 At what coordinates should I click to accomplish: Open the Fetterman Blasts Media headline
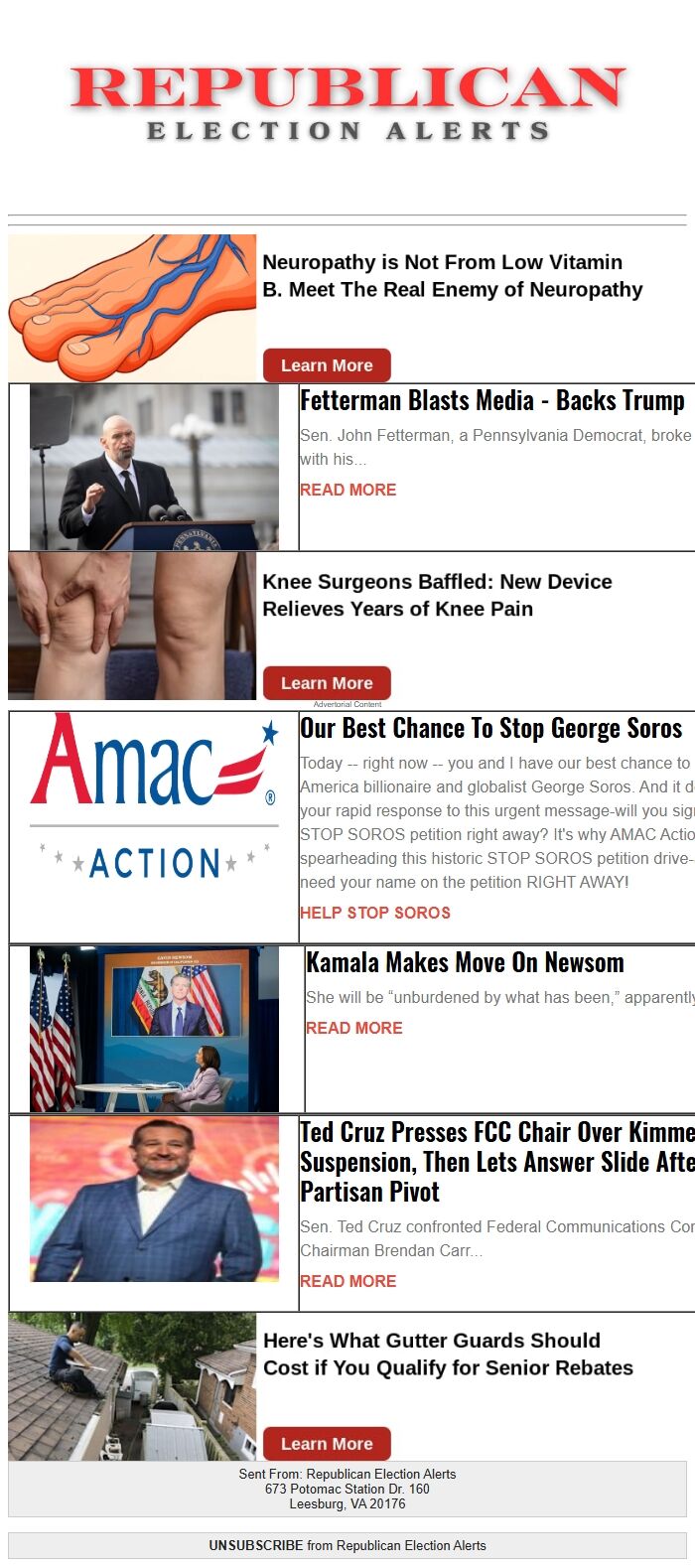click(x=491, y=401)
